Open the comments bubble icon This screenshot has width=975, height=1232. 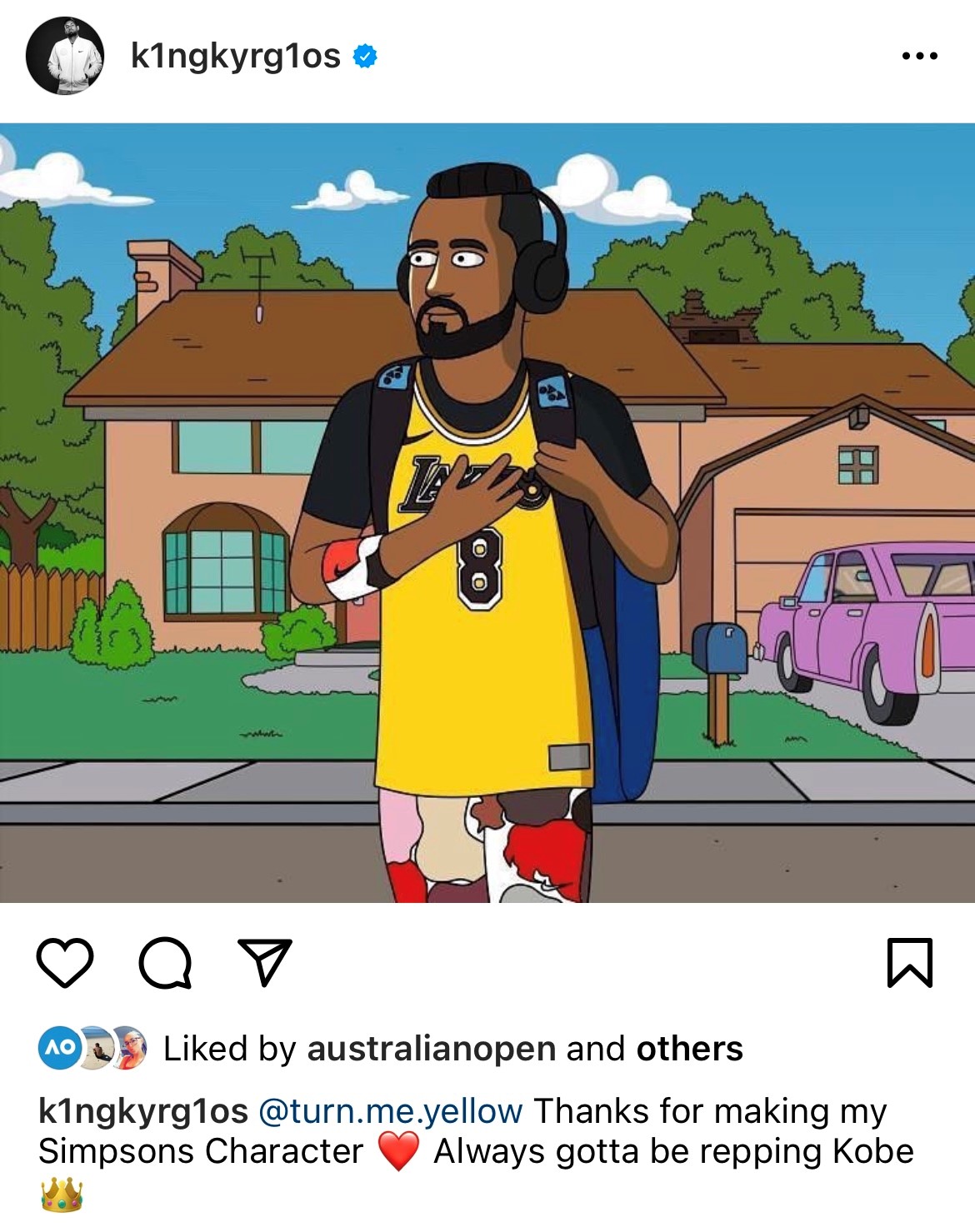pos(165,963)
